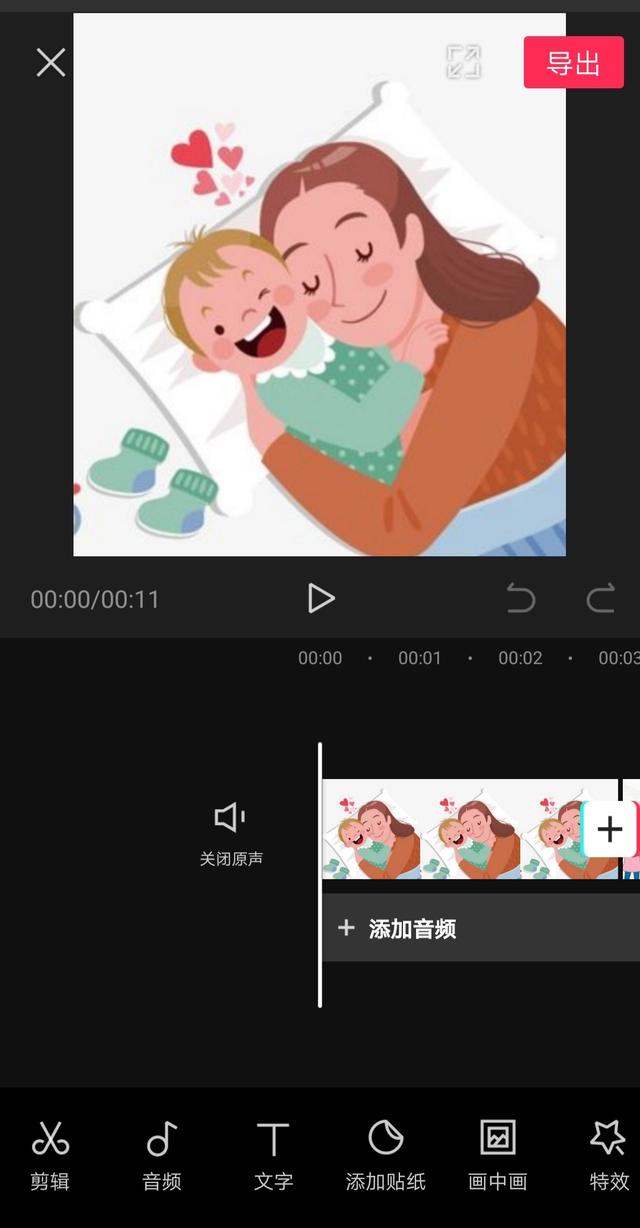Tap the 导出 export button

573,63
